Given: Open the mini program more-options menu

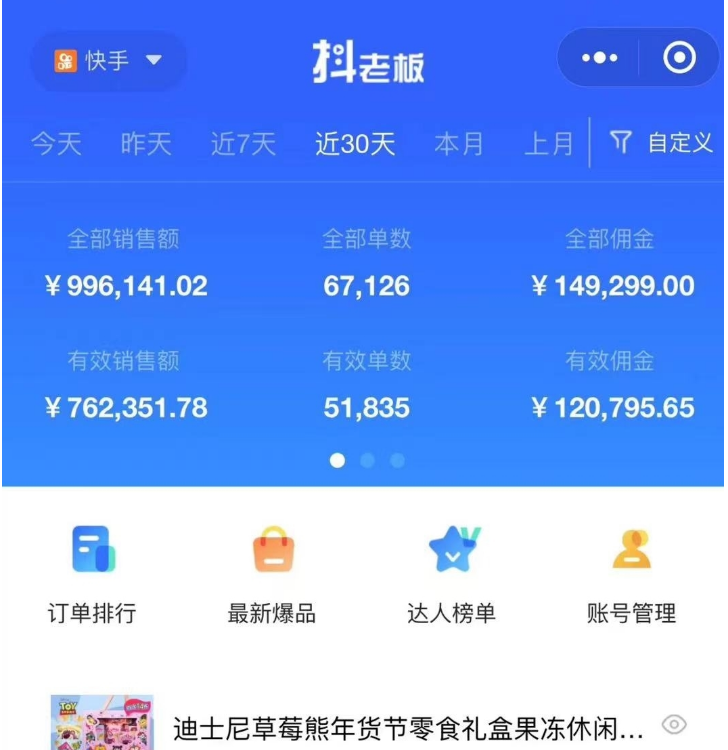Looking at the screenshot, I should [x=599, y=59].
